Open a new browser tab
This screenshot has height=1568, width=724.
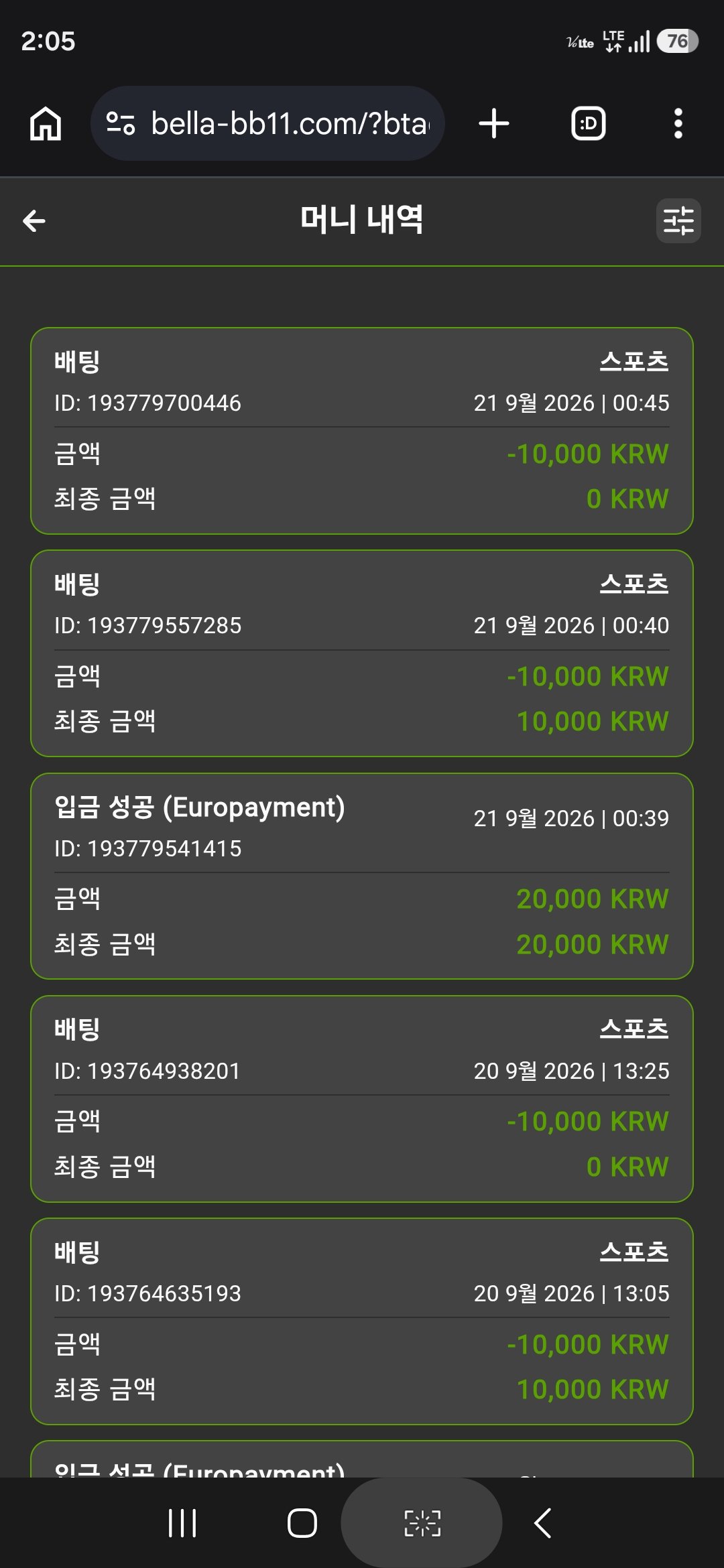coord(494,124)
